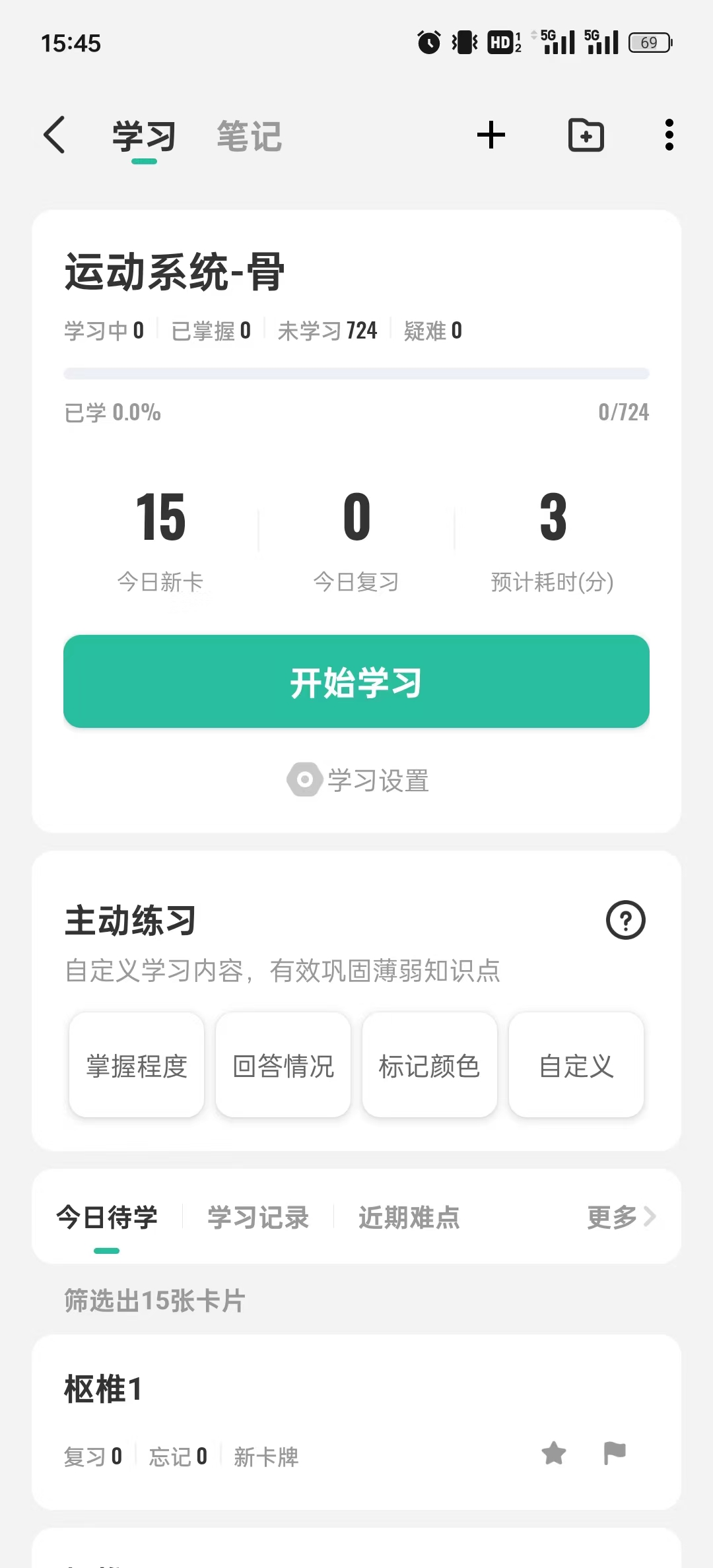Select the 掌握程度 practice option
The width and height of the screenshot is (713, 1568).
point(137,1065)
